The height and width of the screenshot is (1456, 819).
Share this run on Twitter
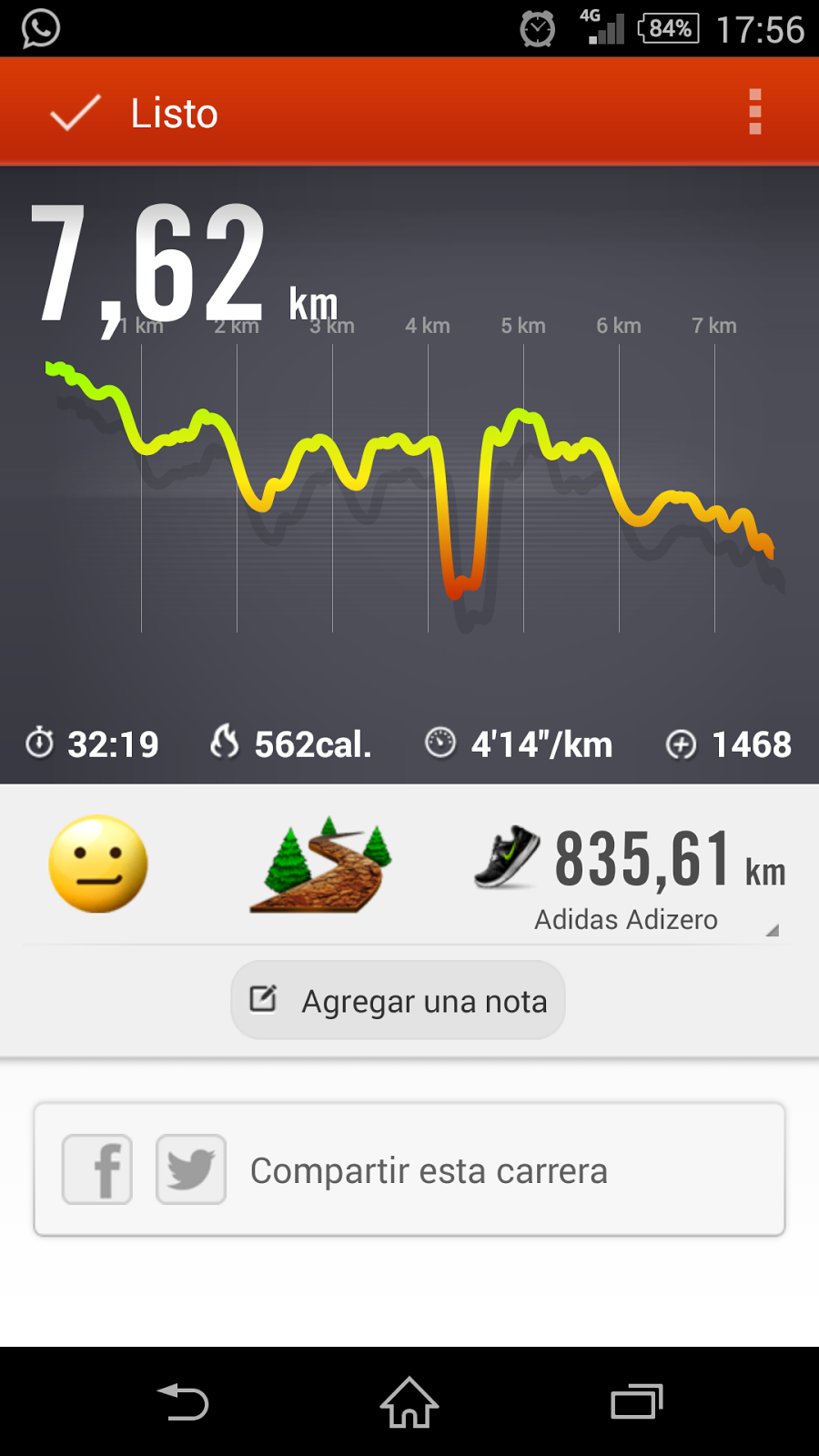191,1169
